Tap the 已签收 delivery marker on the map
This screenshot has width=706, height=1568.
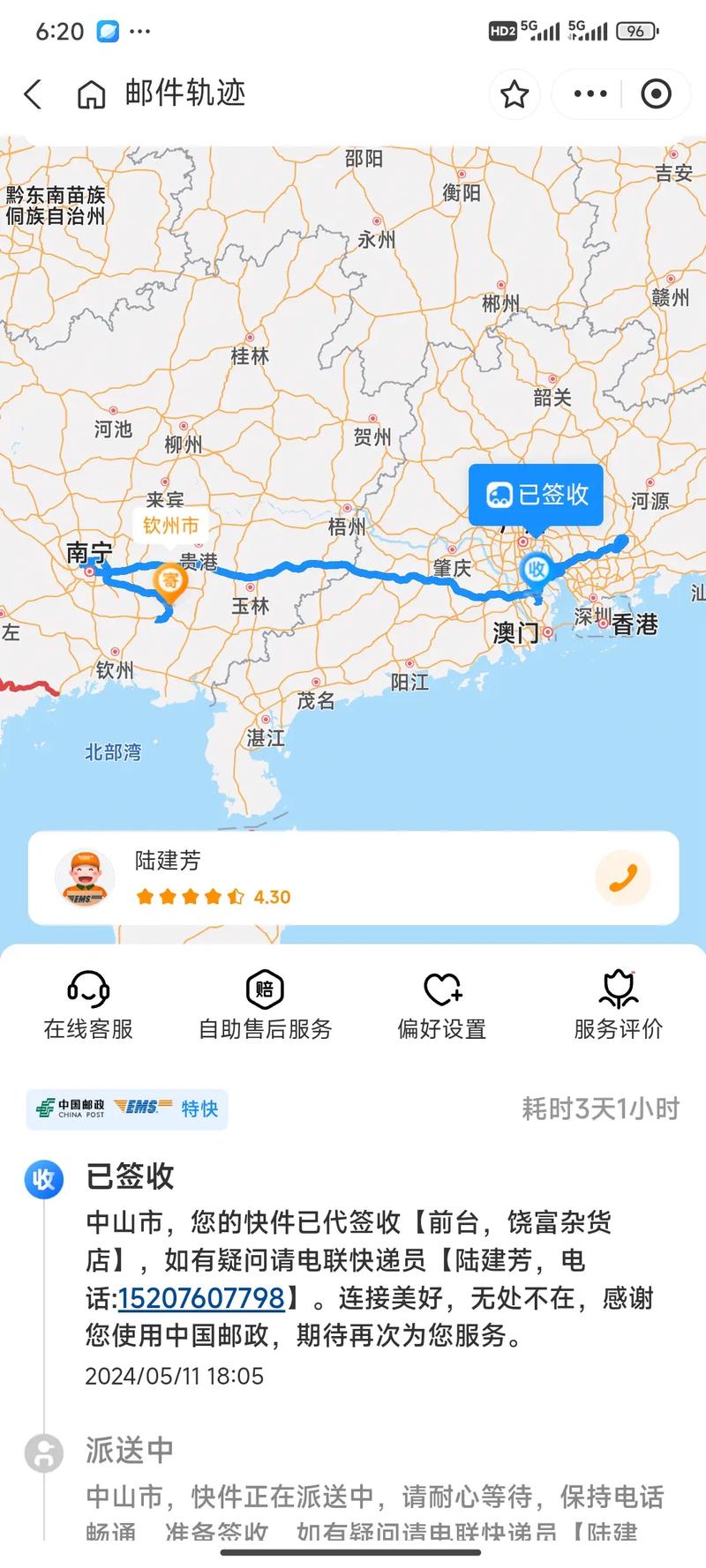click(535, 495)
